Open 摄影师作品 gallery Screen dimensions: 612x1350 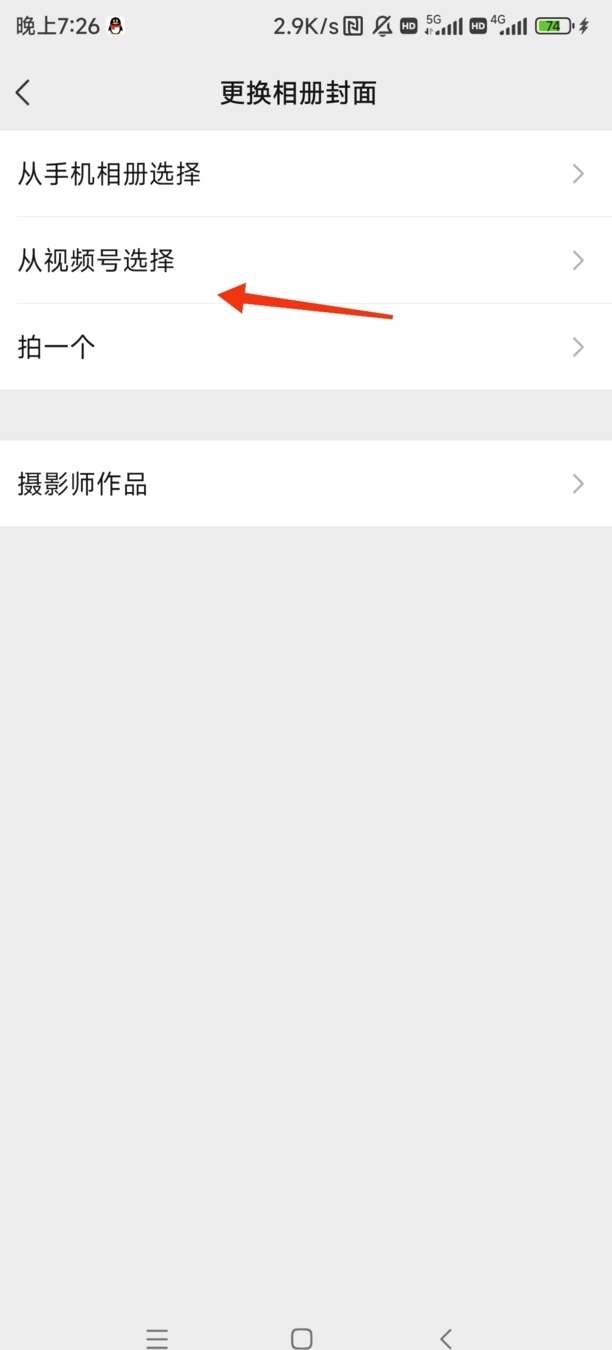coord(305,484)
